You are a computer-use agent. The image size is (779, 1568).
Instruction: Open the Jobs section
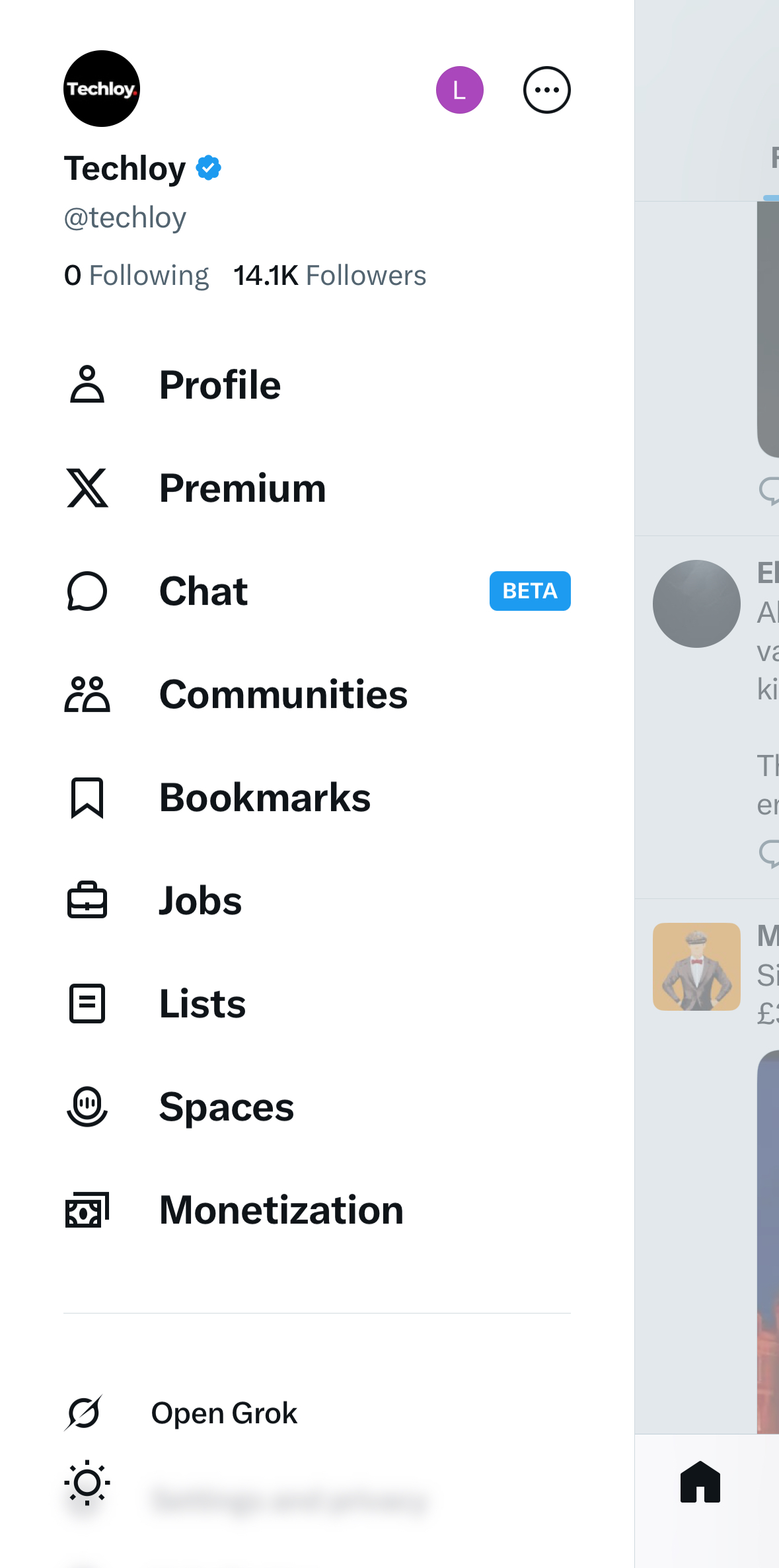[200, 901]
